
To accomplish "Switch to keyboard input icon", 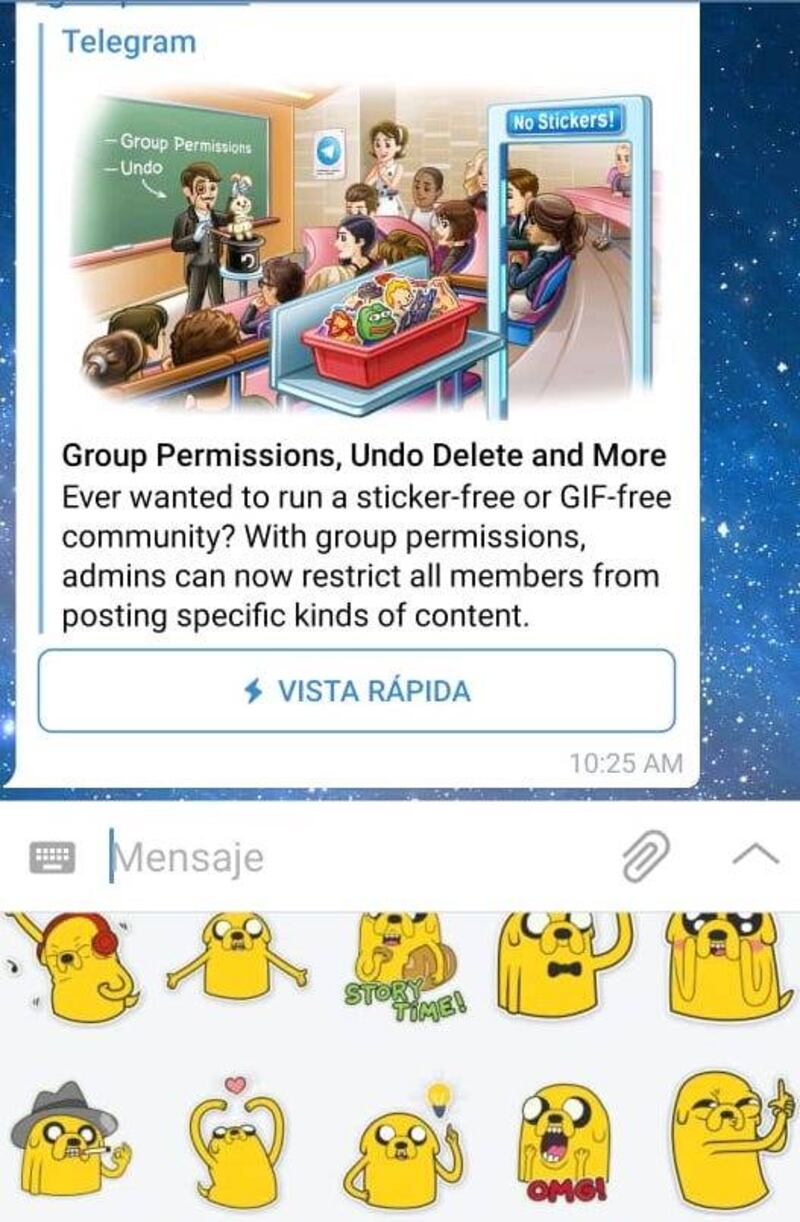I will click(x=52, y=856).
